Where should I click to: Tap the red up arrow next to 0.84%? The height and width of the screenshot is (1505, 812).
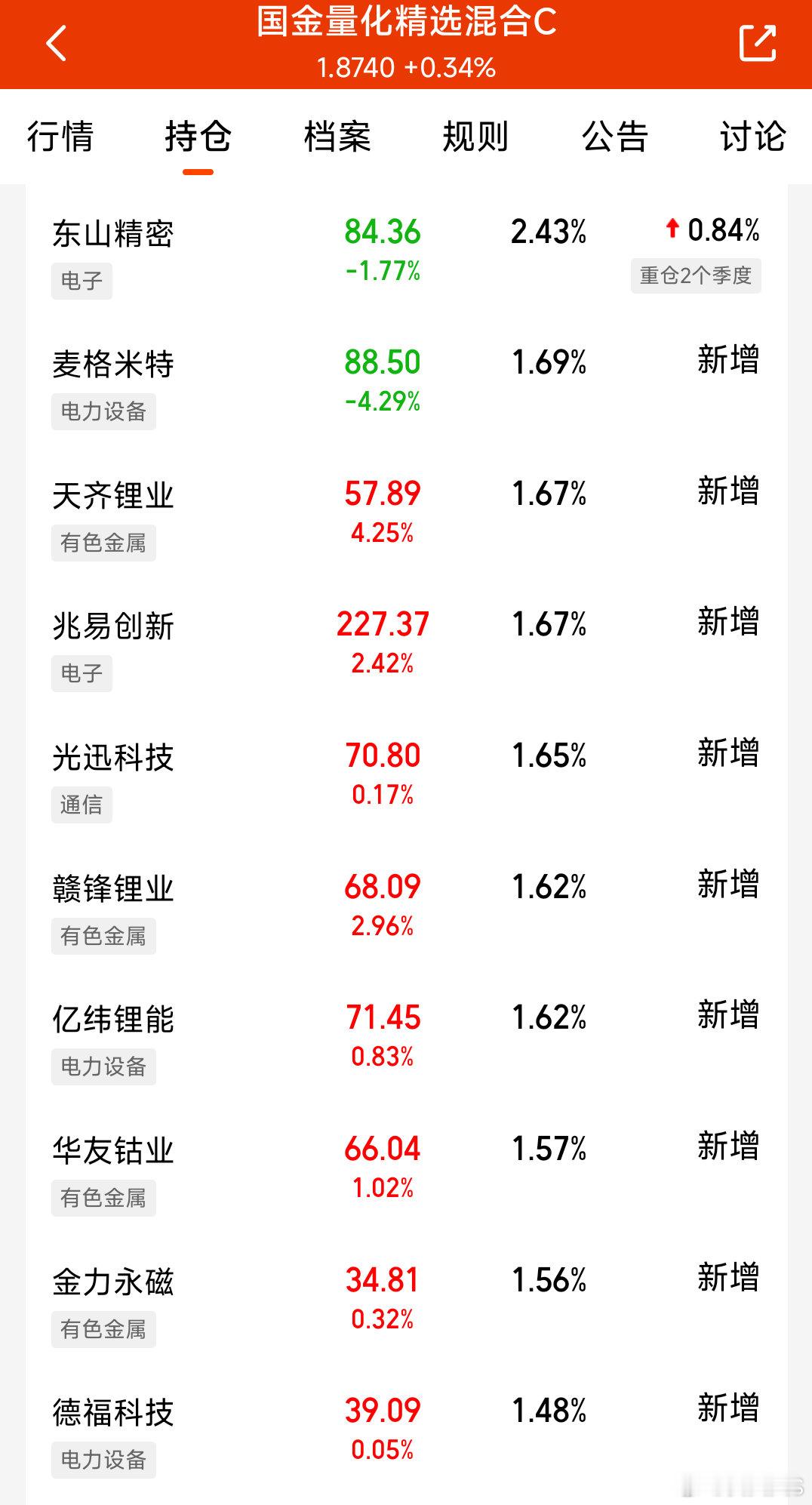coord(672,232)
